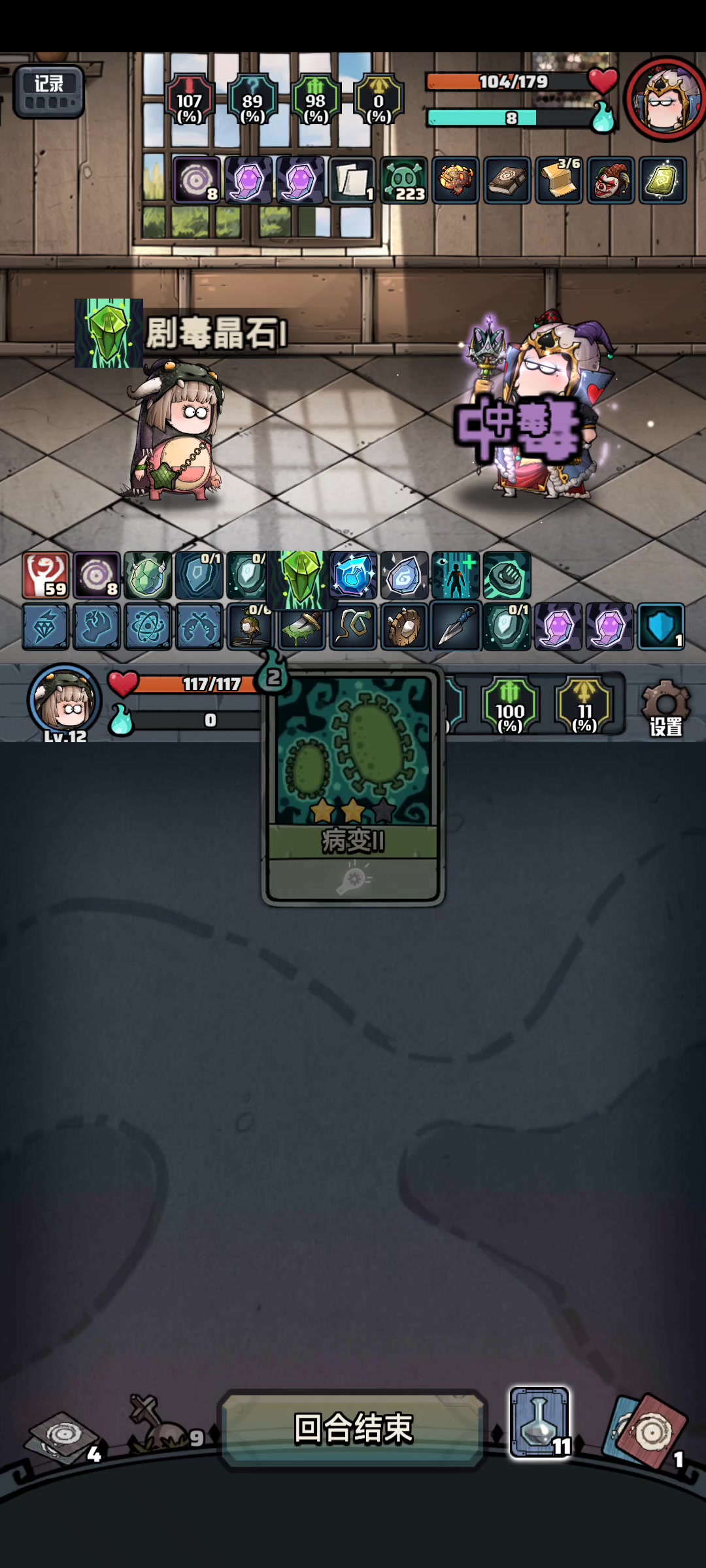Open the potion bottle showing 11

pos(539,1423)
